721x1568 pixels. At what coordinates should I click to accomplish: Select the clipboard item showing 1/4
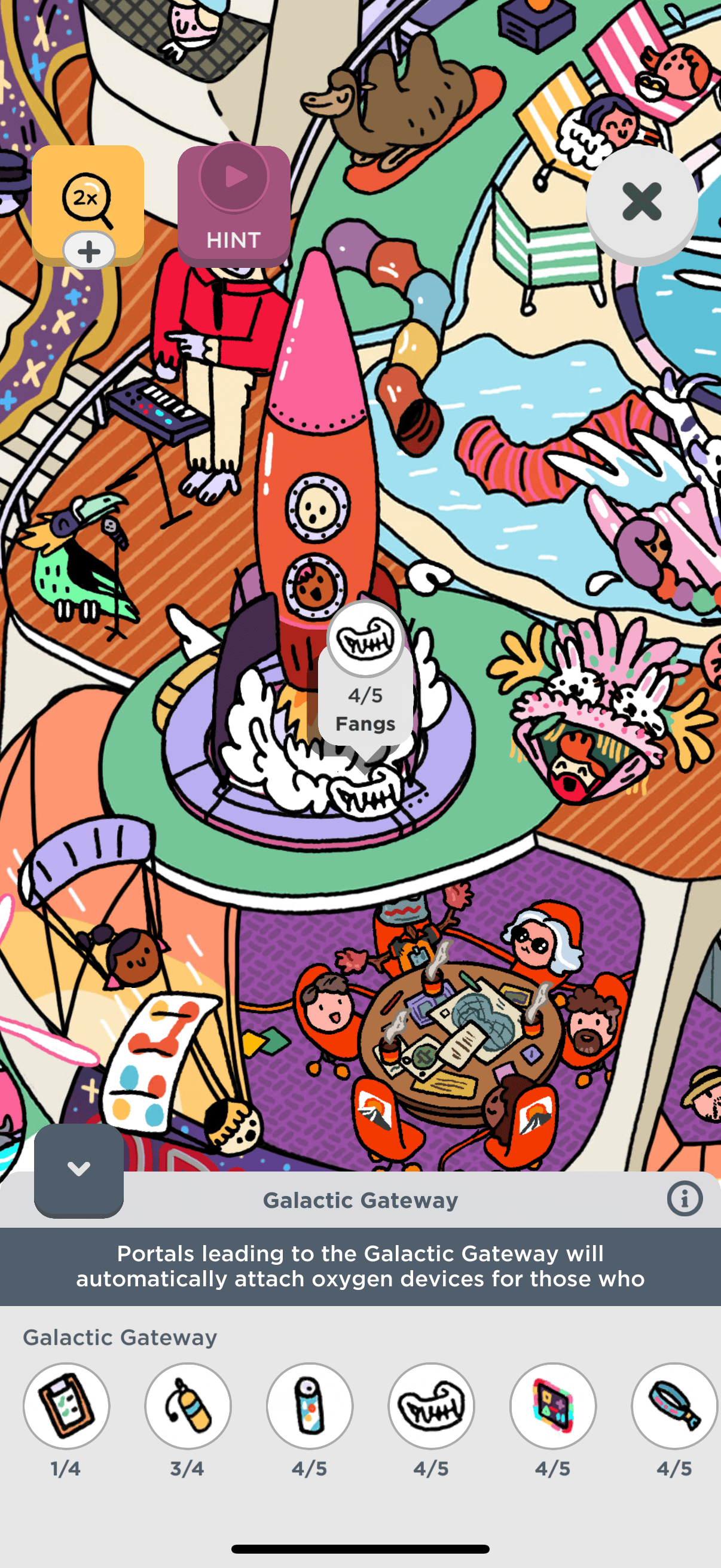click(x=66, y=1405)
